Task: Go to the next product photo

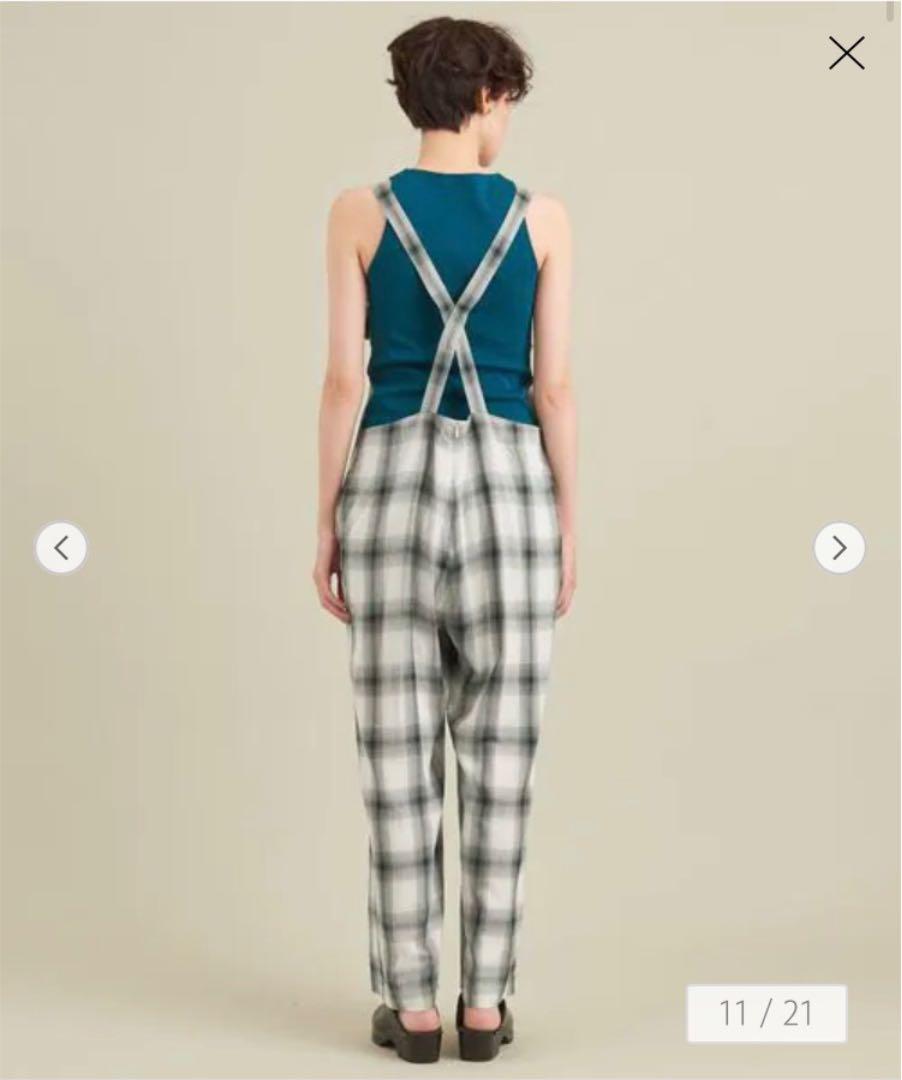Action: 839,548
